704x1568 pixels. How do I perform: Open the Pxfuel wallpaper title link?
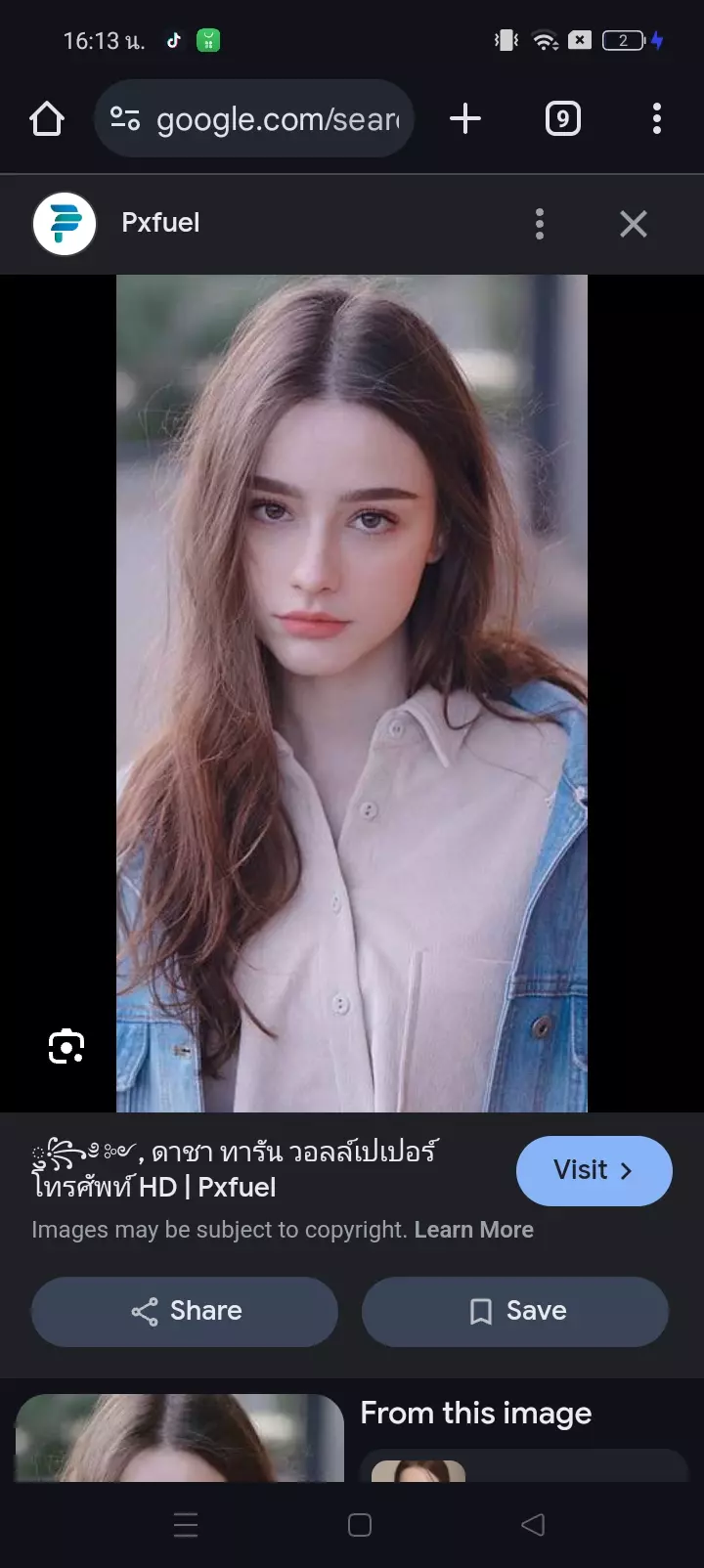235,1169
